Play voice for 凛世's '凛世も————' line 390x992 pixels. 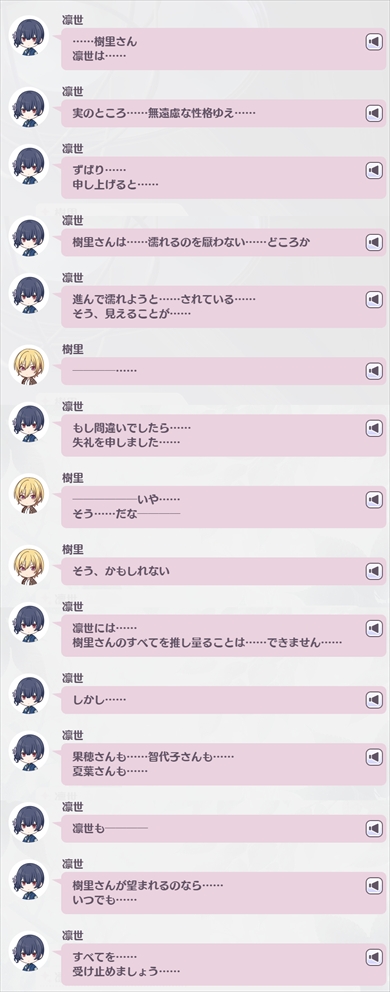pyautogui.click(x=374, y=829)
